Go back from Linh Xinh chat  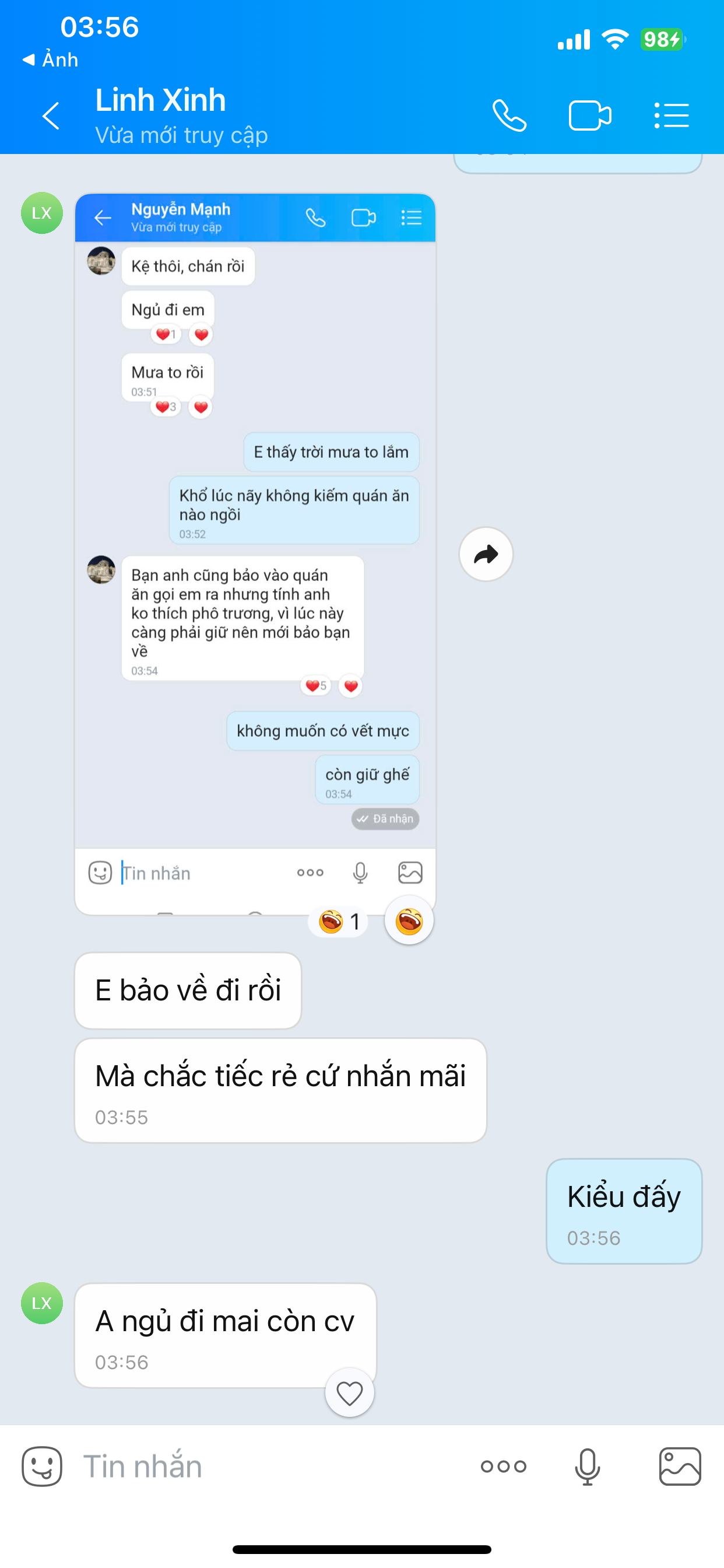tap(51, 116)
